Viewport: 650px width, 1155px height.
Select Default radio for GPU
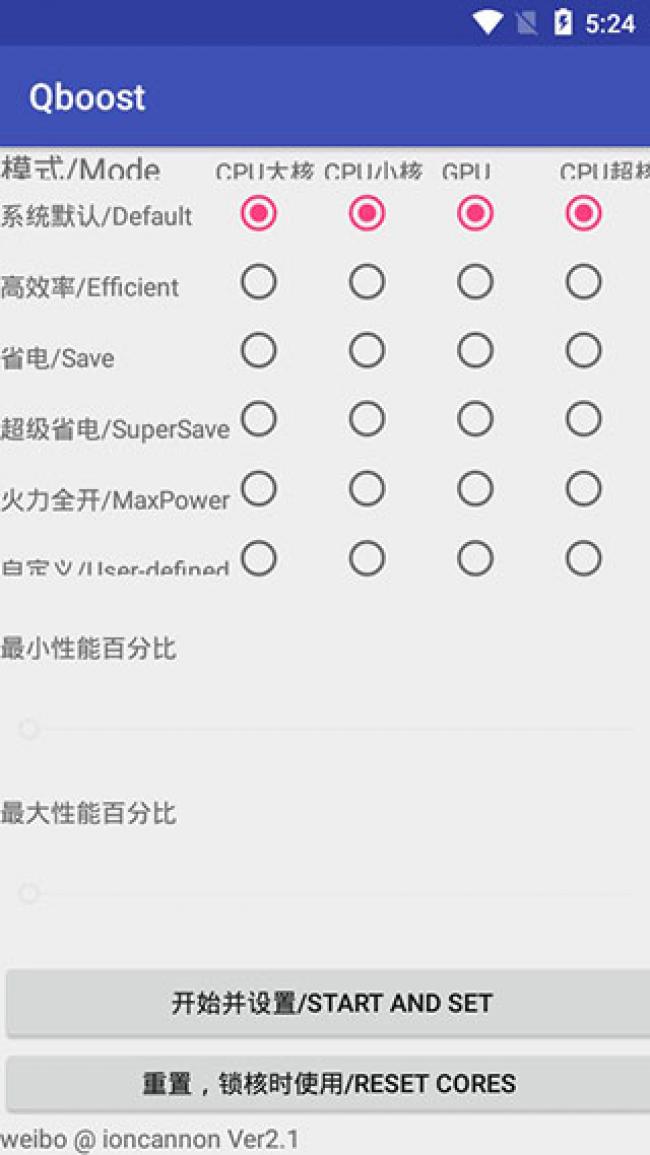475,214
